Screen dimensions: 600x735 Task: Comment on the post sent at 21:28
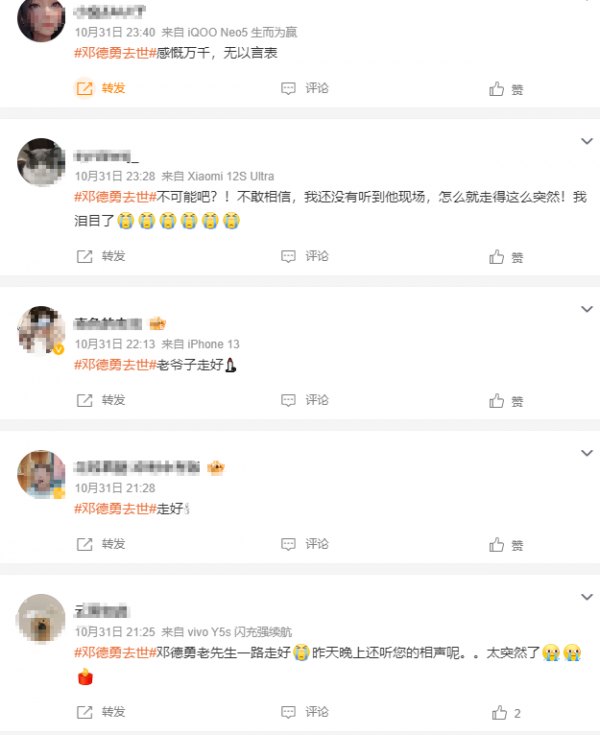(x=305, y=544)
